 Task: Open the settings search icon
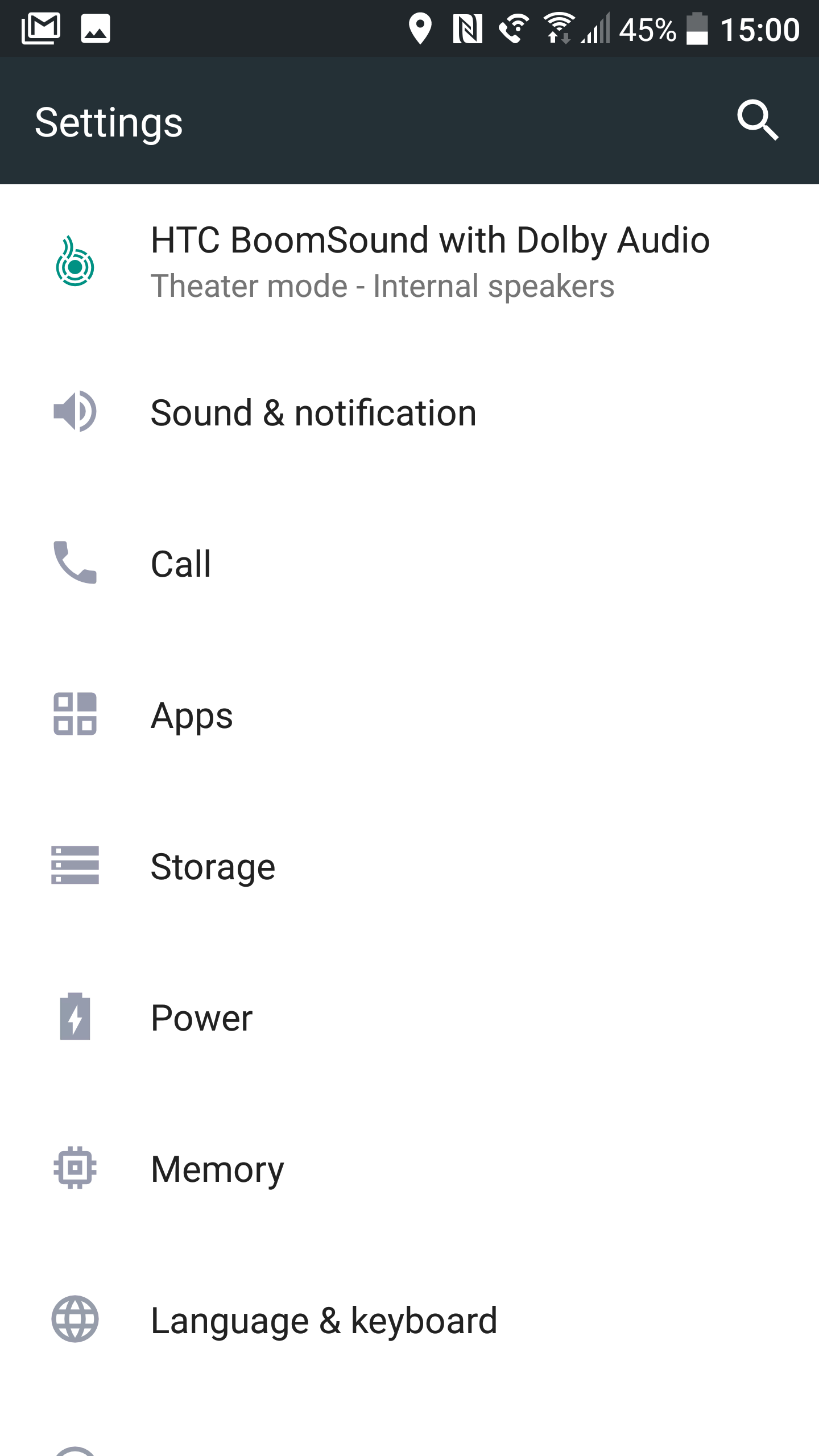point(758,121)
